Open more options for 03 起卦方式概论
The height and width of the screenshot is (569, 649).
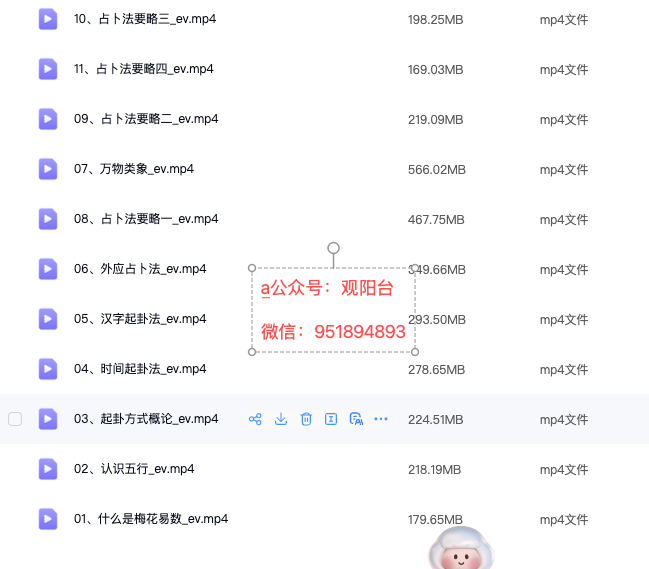click(x=381, y=419)
